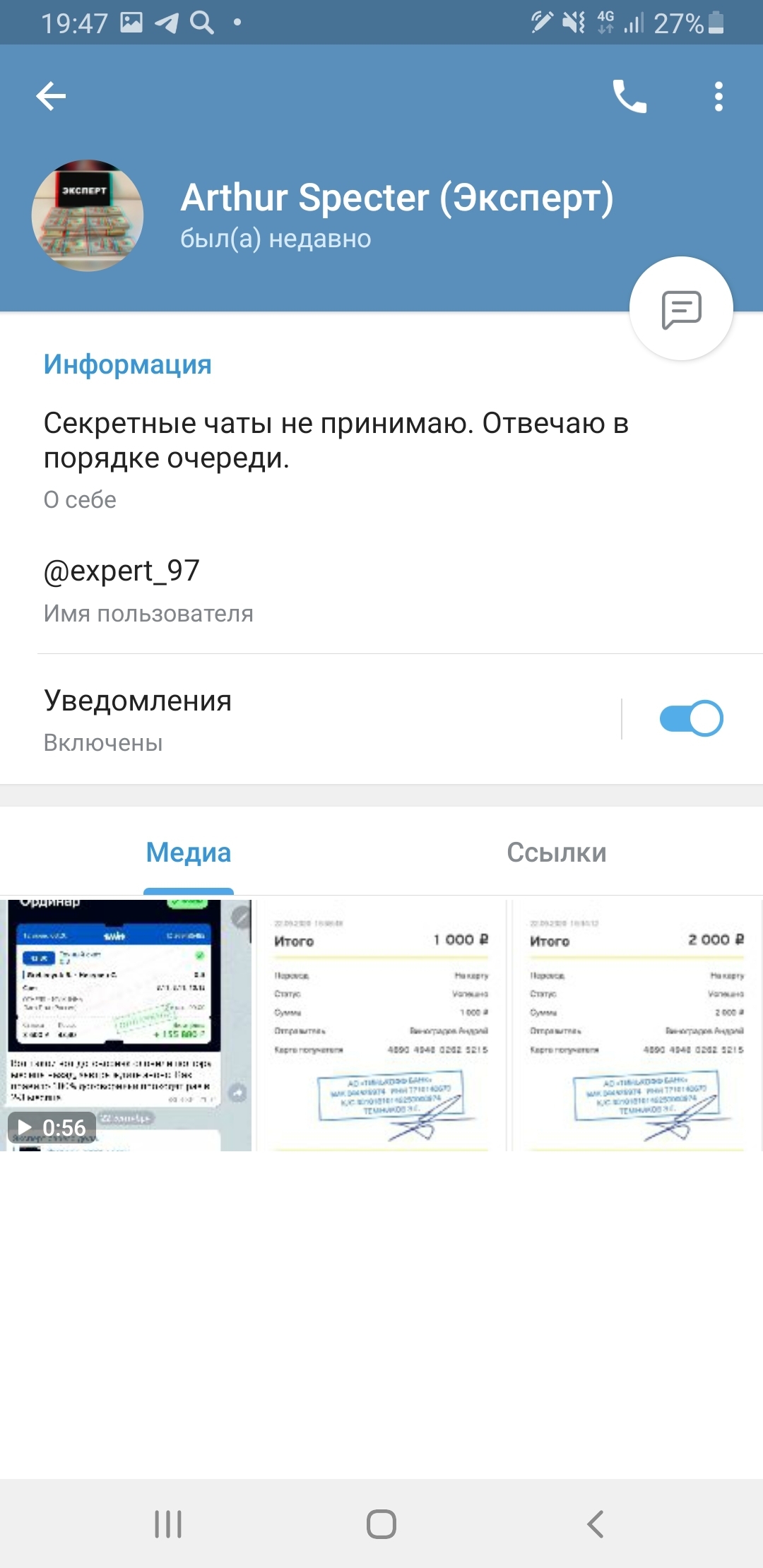Open the receipt image showing 1 000 ₽
763x1568 pixels.
[x=381, y=1025]
